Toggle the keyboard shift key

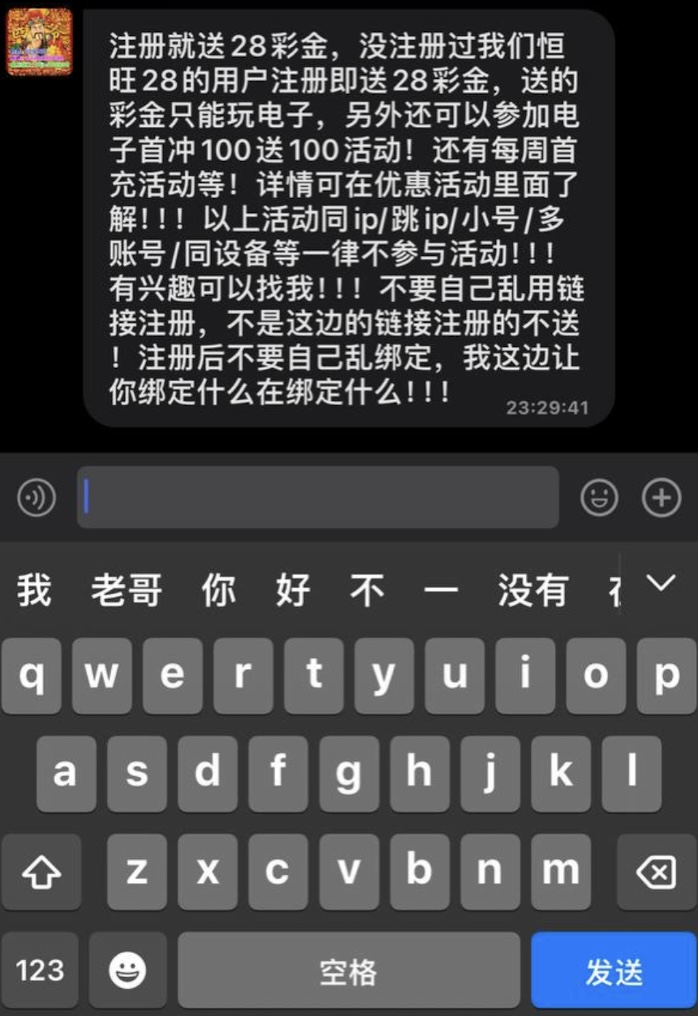[x=41, y=872]
